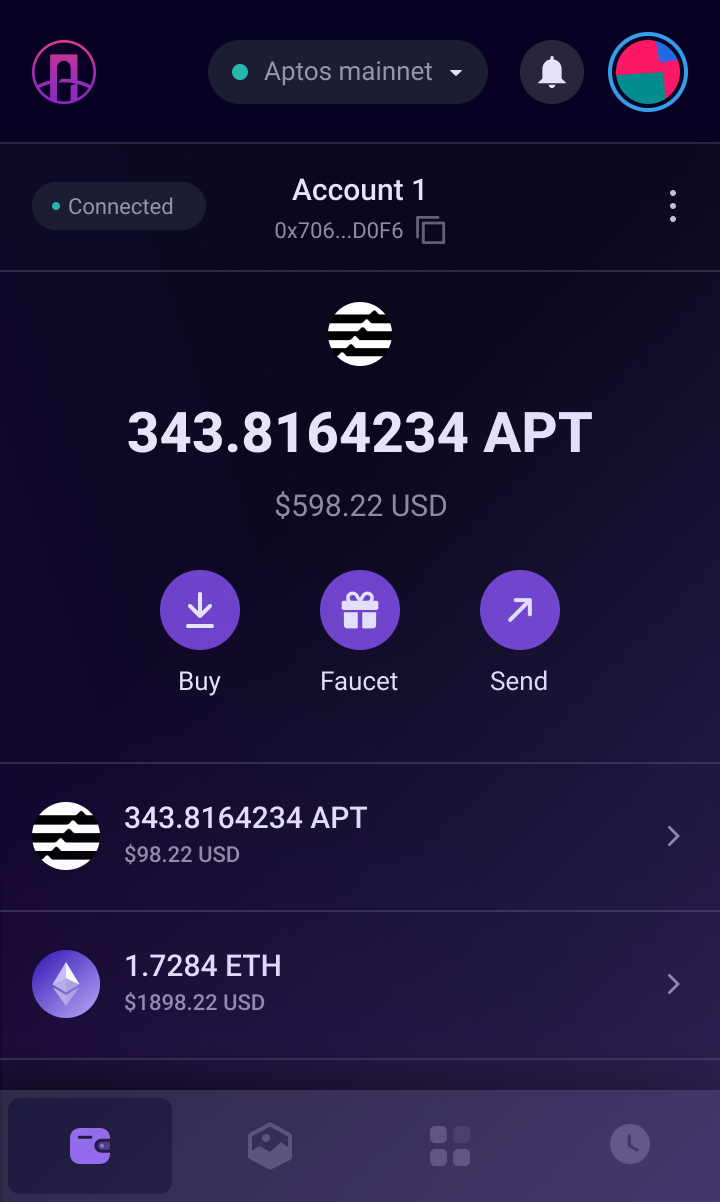The width and height of the screenshot is (720, 1202).
Task: Tap the Connected status chip
Action: [x=119, y=207]
